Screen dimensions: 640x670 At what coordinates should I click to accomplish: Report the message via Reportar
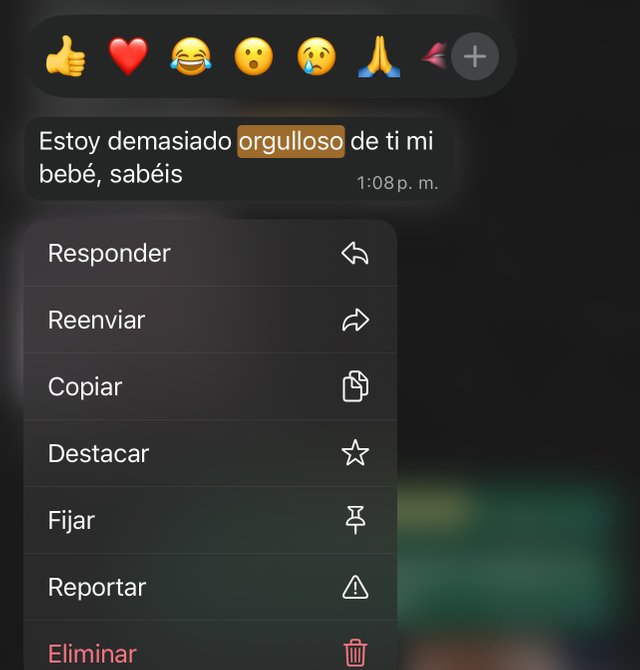[209, 588]
